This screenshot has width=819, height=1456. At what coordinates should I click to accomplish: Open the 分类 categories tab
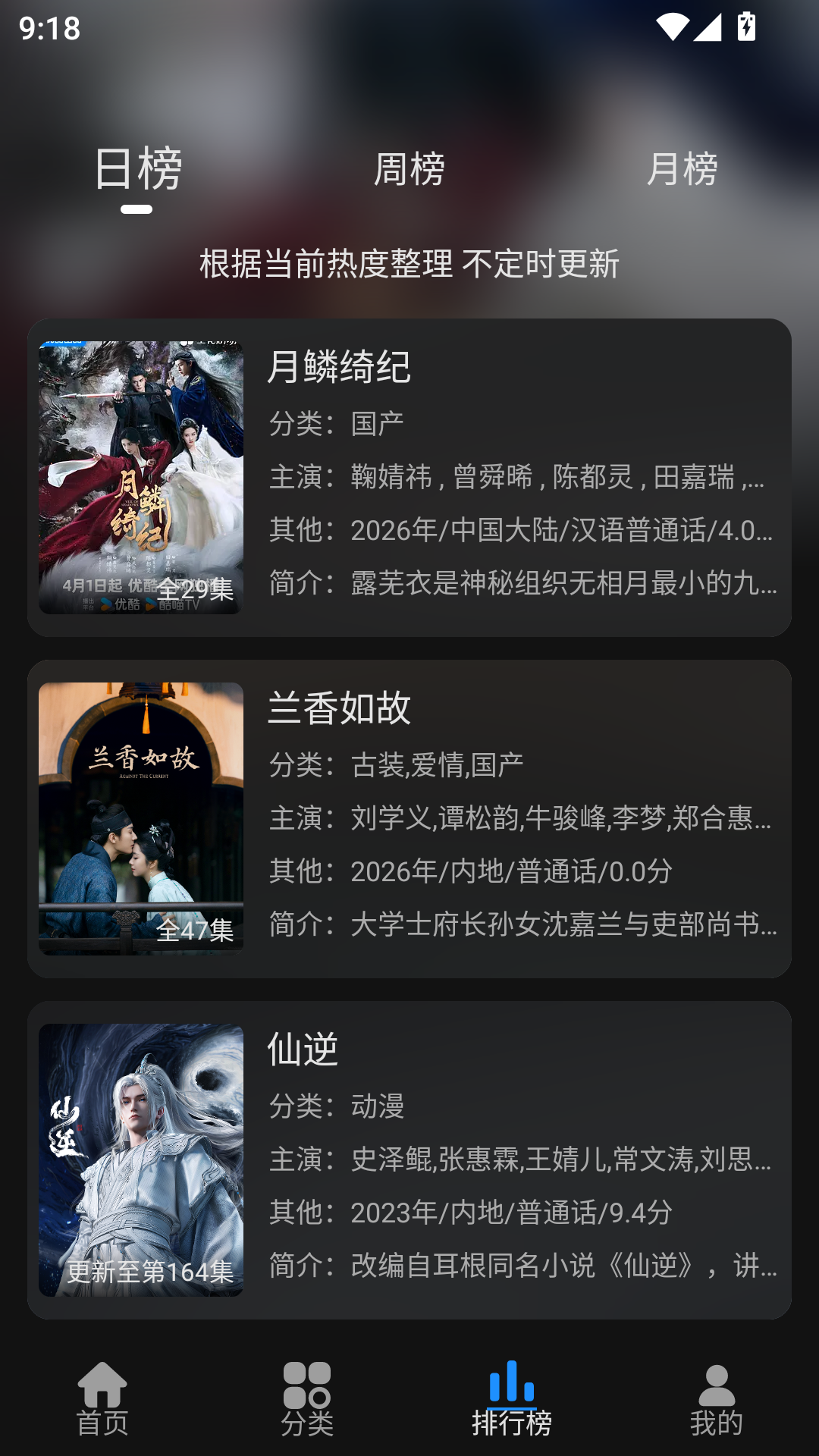tap(307, 1399)
